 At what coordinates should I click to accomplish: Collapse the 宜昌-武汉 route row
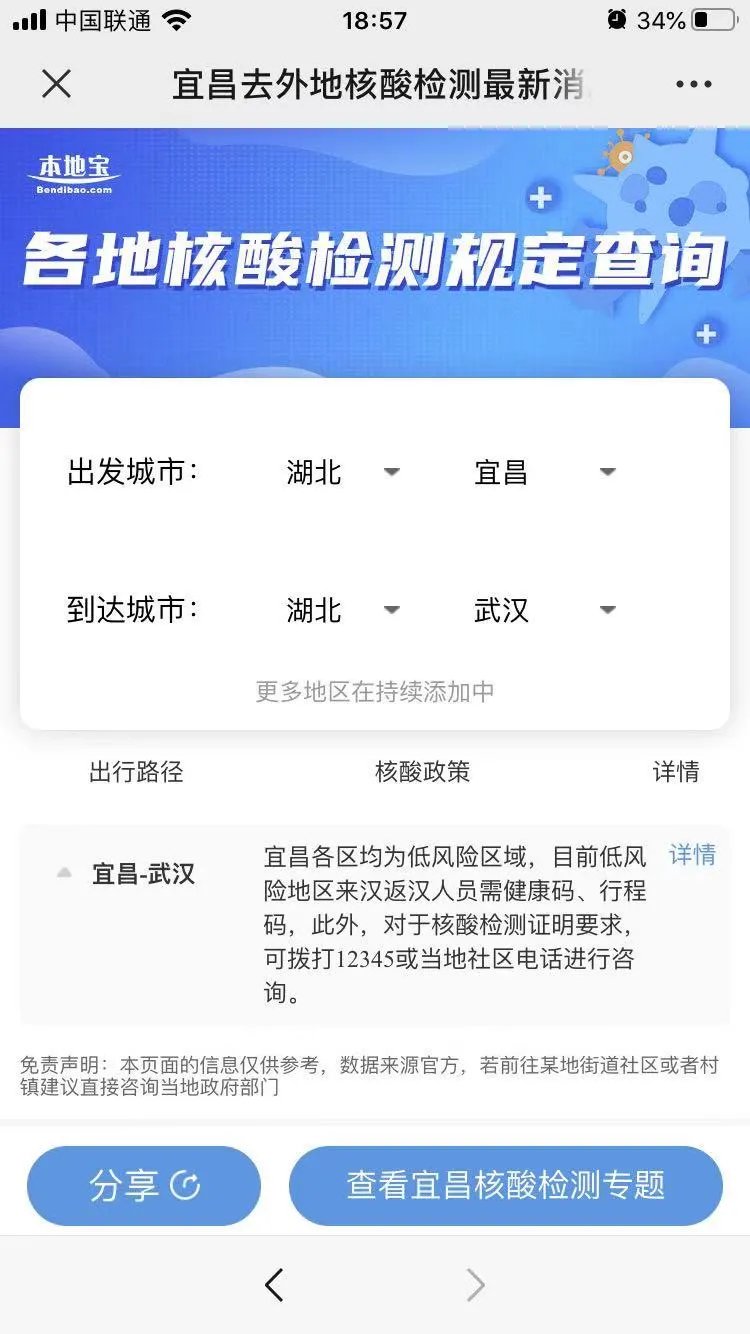click(65, 873)
